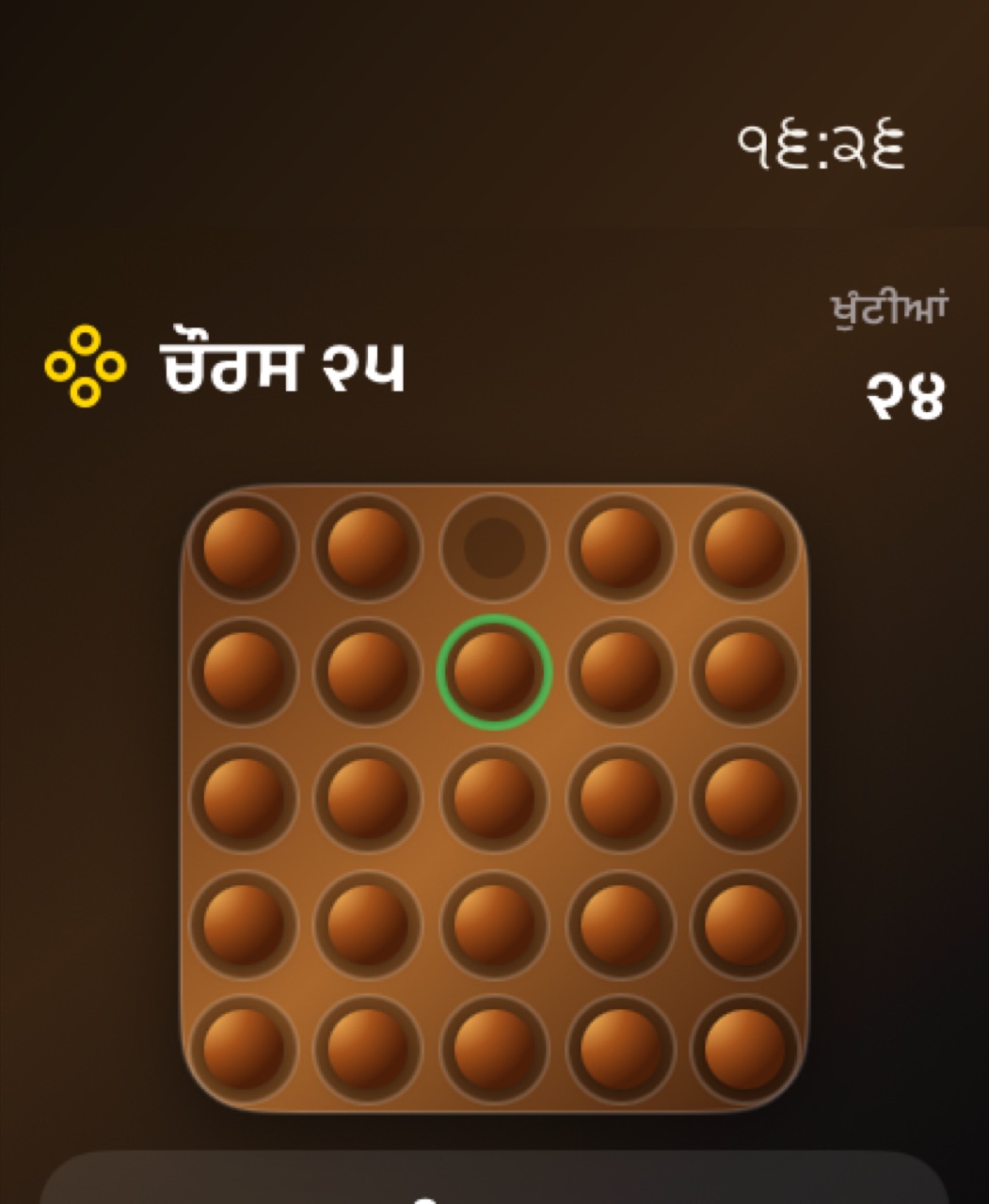989x1204 pixels.
Task: Pick the peg just right of the empty hole
Action: (x=620, y=547)
